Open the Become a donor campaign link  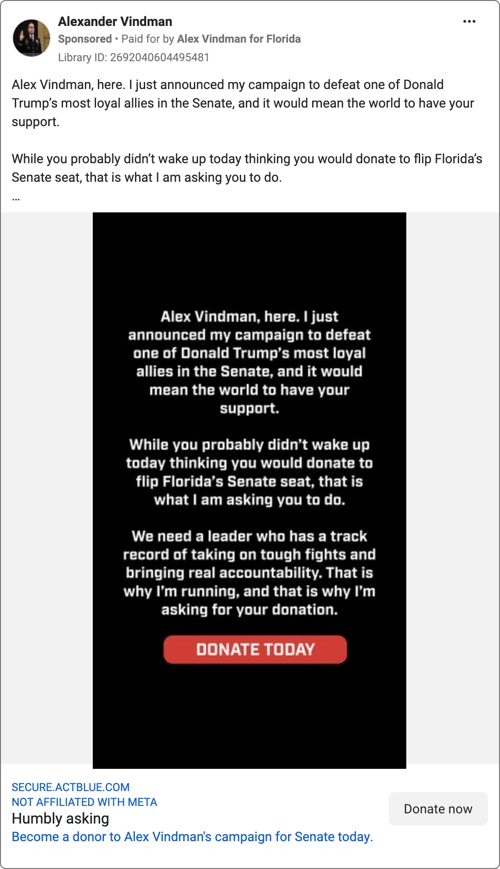[x=192, y=836]
